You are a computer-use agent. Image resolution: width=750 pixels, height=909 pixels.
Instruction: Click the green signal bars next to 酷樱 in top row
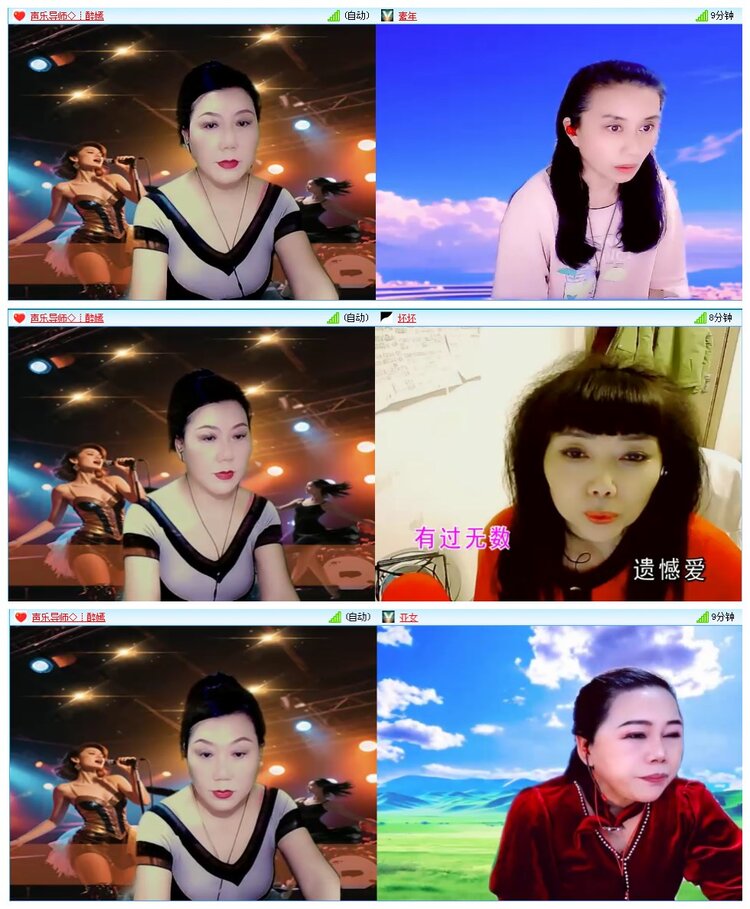point(333,15)
